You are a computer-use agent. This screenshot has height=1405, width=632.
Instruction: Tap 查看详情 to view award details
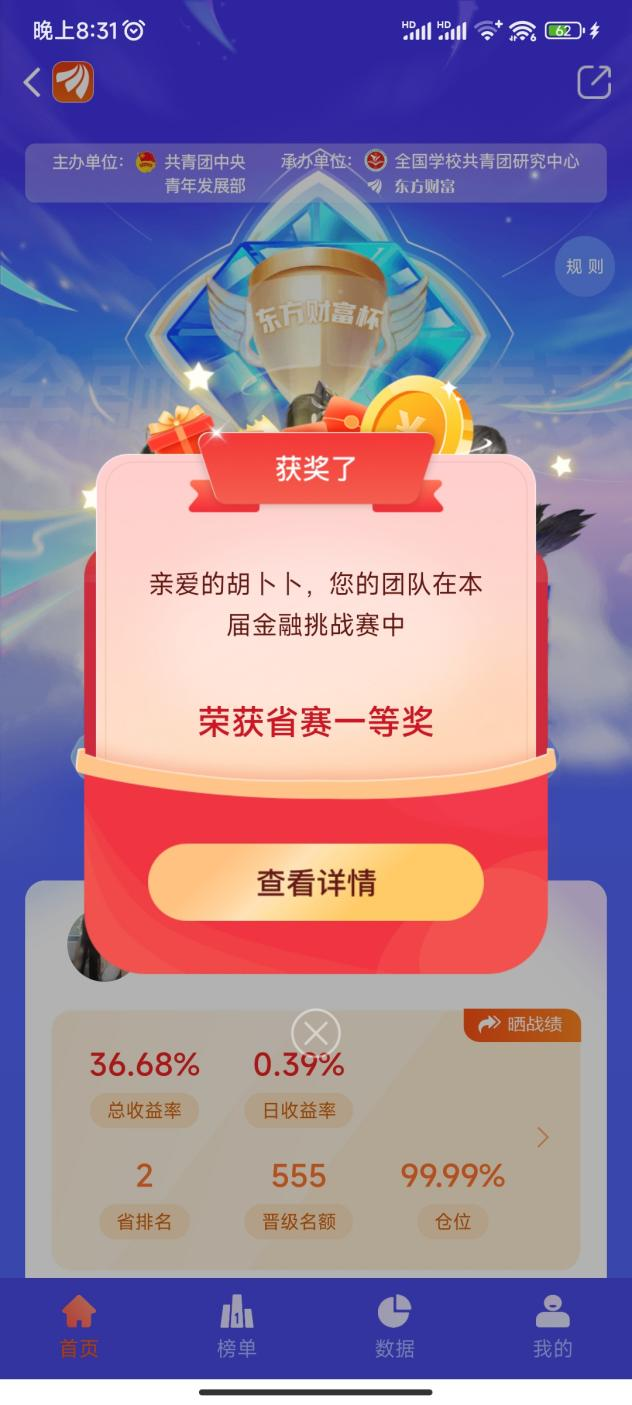pyautogui.click(x=316, y=883)
